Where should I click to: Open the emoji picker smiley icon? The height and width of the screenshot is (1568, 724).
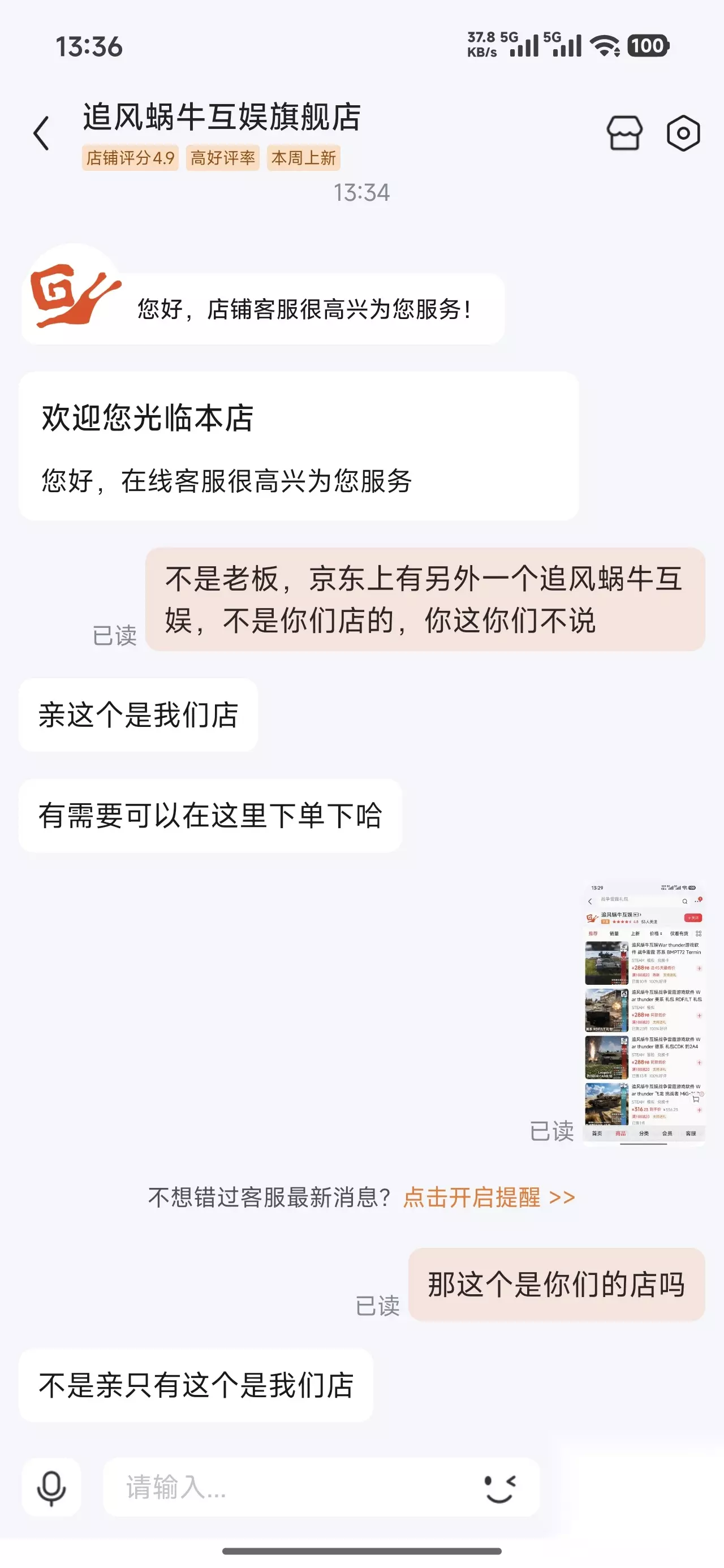[501, 1488]
